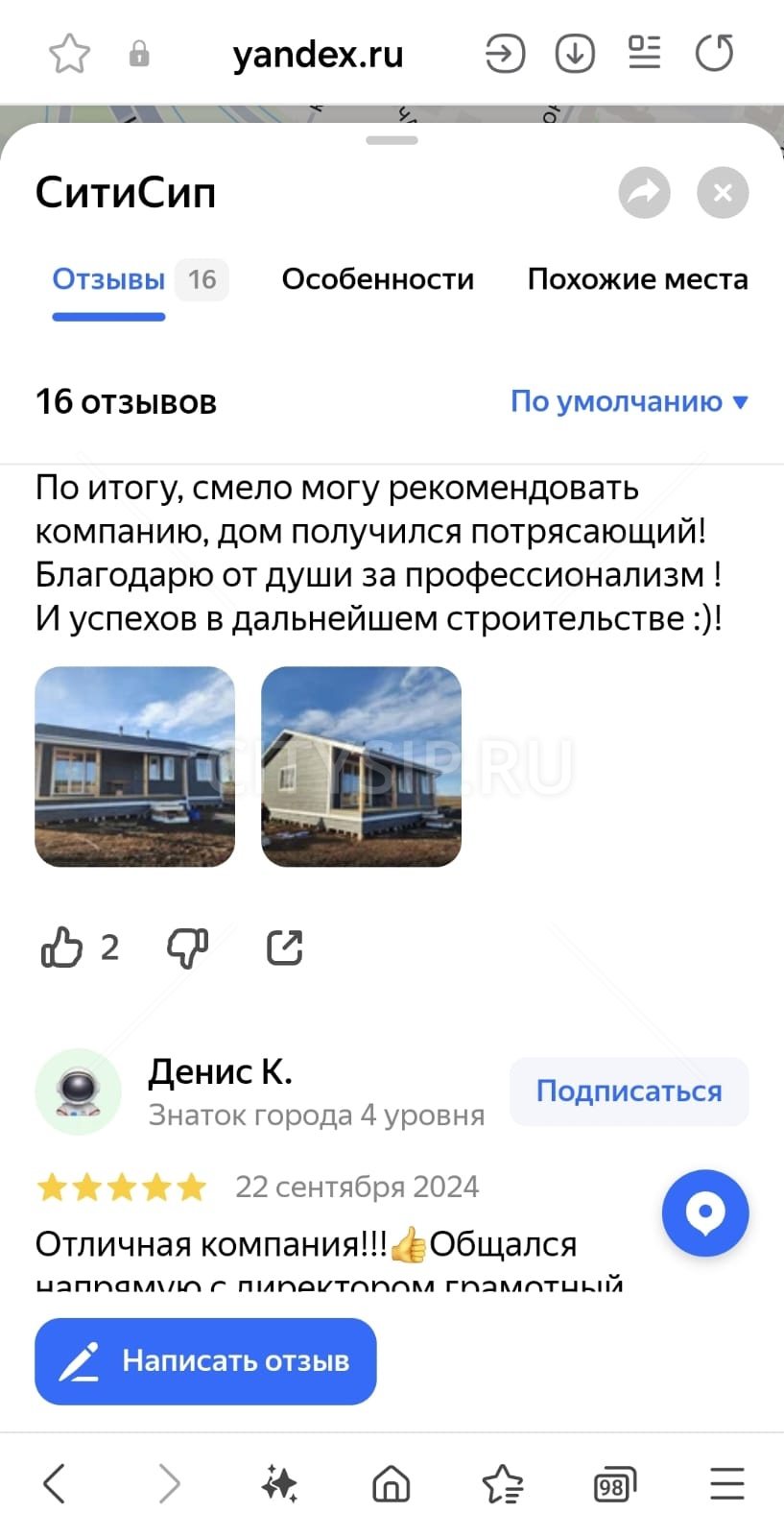Viewport: 784px width, 1536px height.
Task: Tap the blue map location button
Action: pyautogui.click(x=705, y=1212)
